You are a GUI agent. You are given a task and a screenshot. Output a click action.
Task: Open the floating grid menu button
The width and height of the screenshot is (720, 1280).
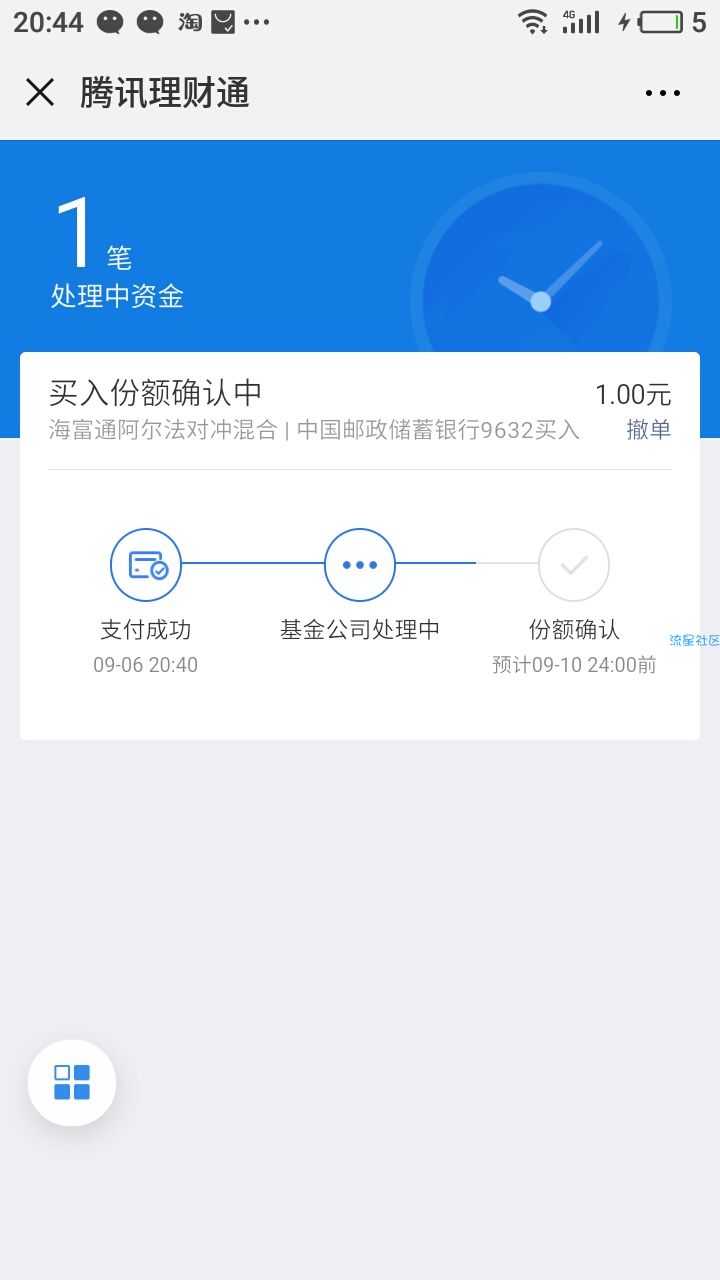pyautogui.click(x=72, y=1083)
